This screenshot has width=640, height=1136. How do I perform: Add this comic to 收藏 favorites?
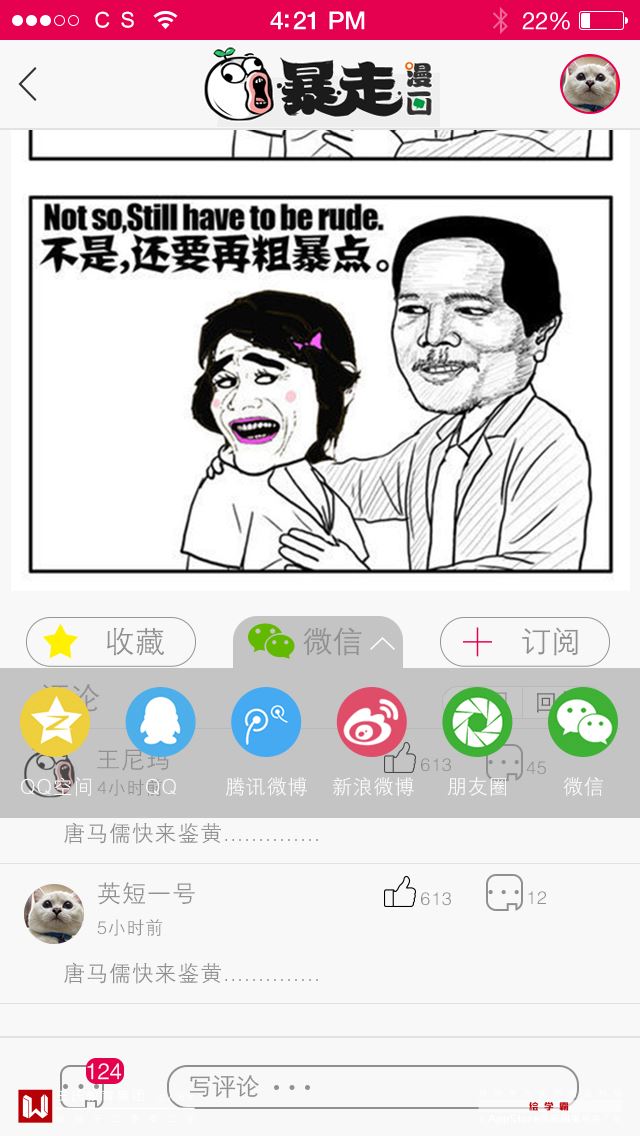click(111, 642)
